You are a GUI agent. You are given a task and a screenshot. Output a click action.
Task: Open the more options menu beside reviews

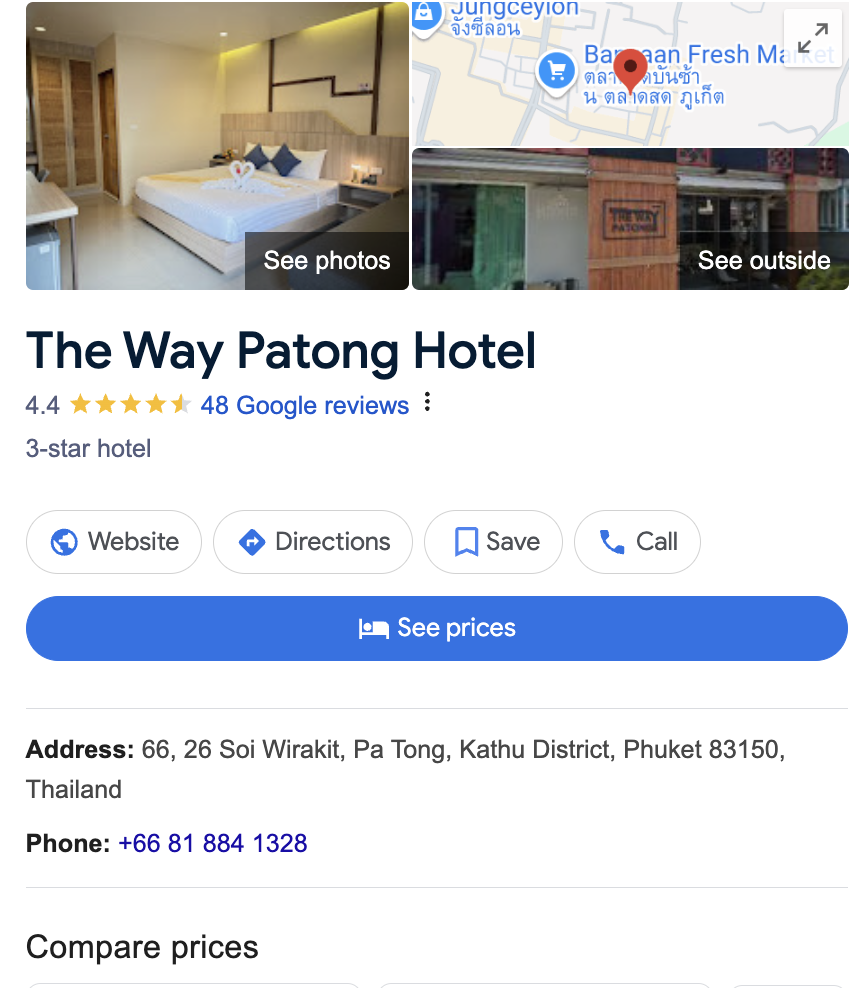point(427,403)
